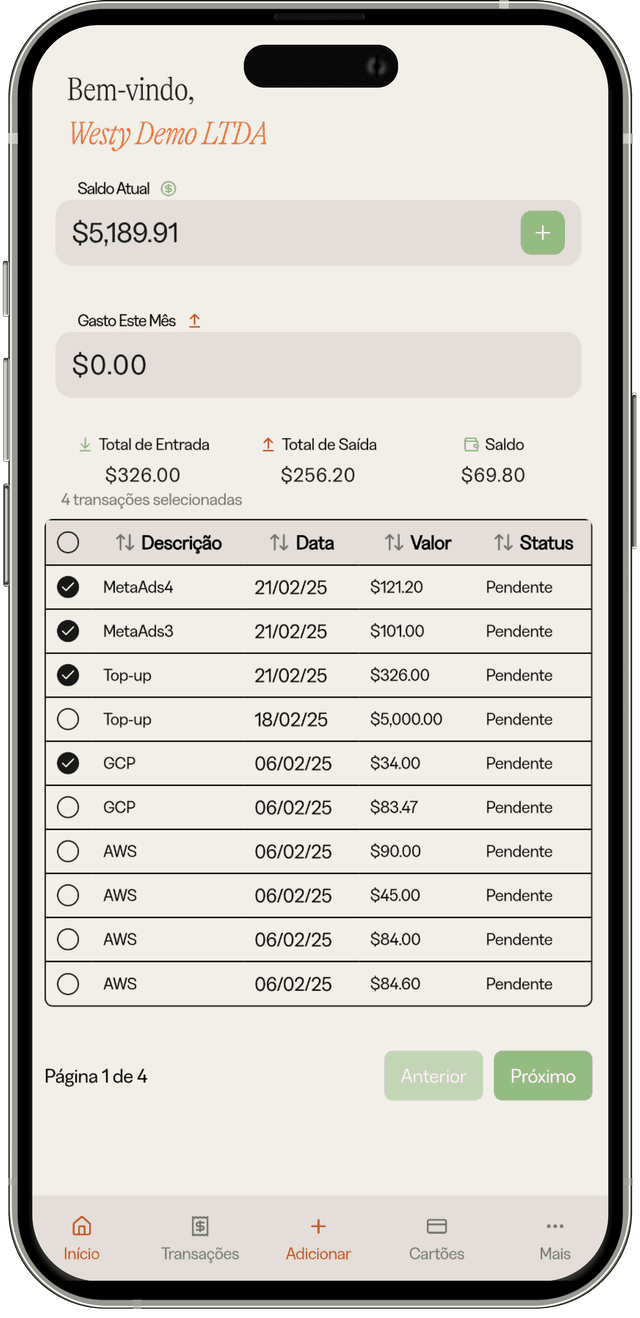Image resolution: width=640 pixels, height=1318 pixels.
Task: Sort transactions by Data column
Action: coord(302,543)
